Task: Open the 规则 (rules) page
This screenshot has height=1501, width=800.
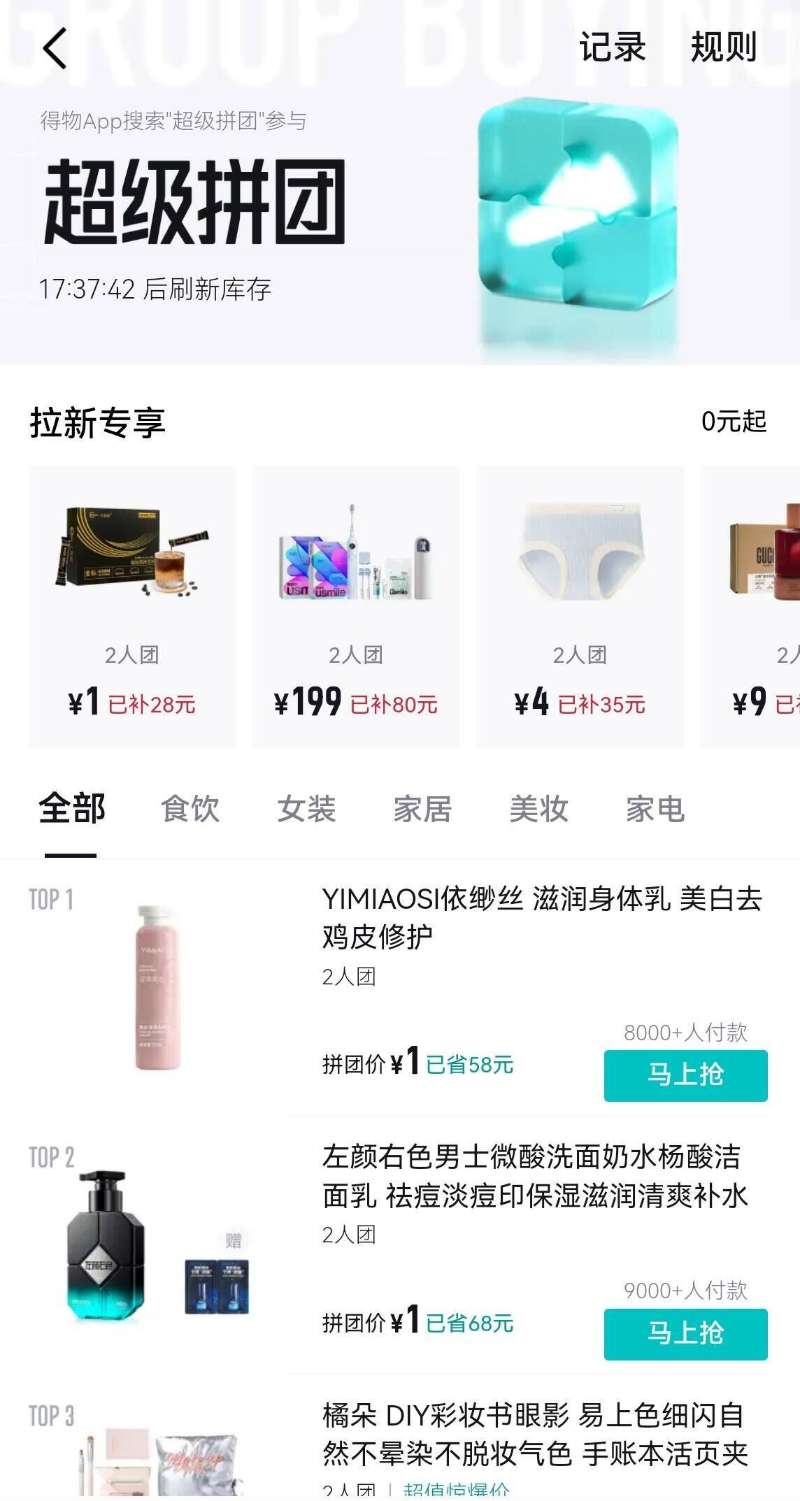Action: [x=722, y=47]
